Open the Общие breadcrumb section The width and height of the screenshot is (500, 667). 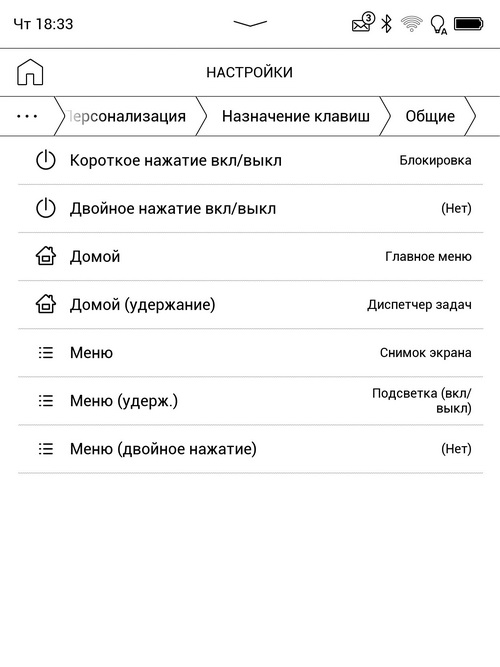pos(430,116)
